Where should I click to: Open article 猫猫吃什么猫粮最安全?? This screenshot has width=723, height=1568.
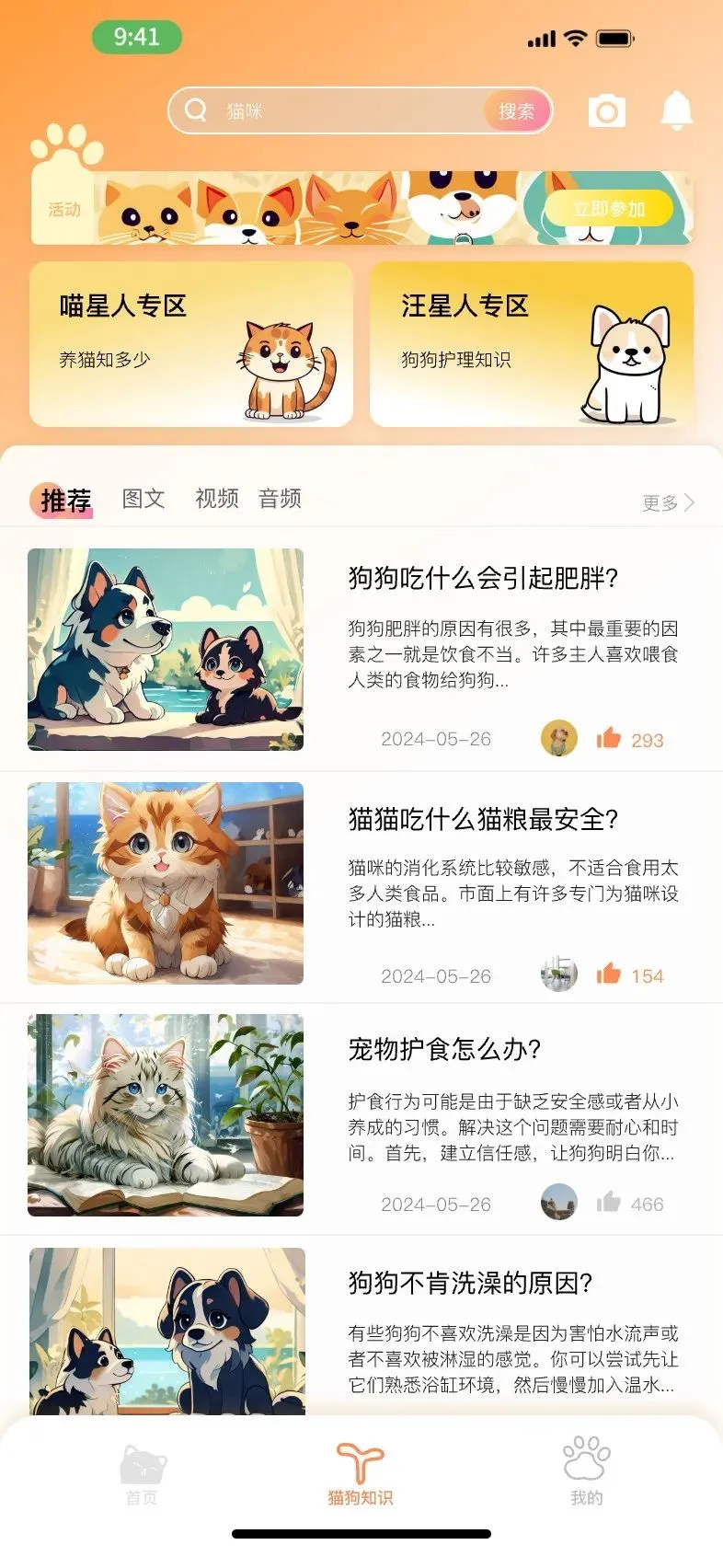[x=483, y=819]
